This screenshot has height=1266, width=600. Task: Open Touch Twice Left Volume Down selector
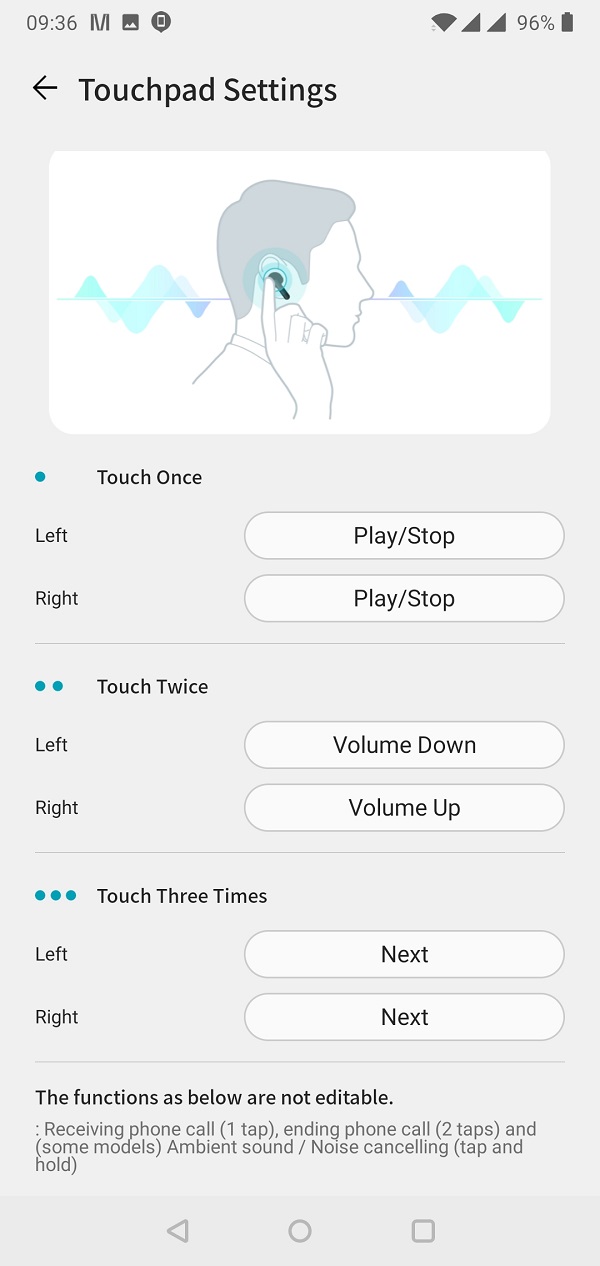[x=404, y=745]
